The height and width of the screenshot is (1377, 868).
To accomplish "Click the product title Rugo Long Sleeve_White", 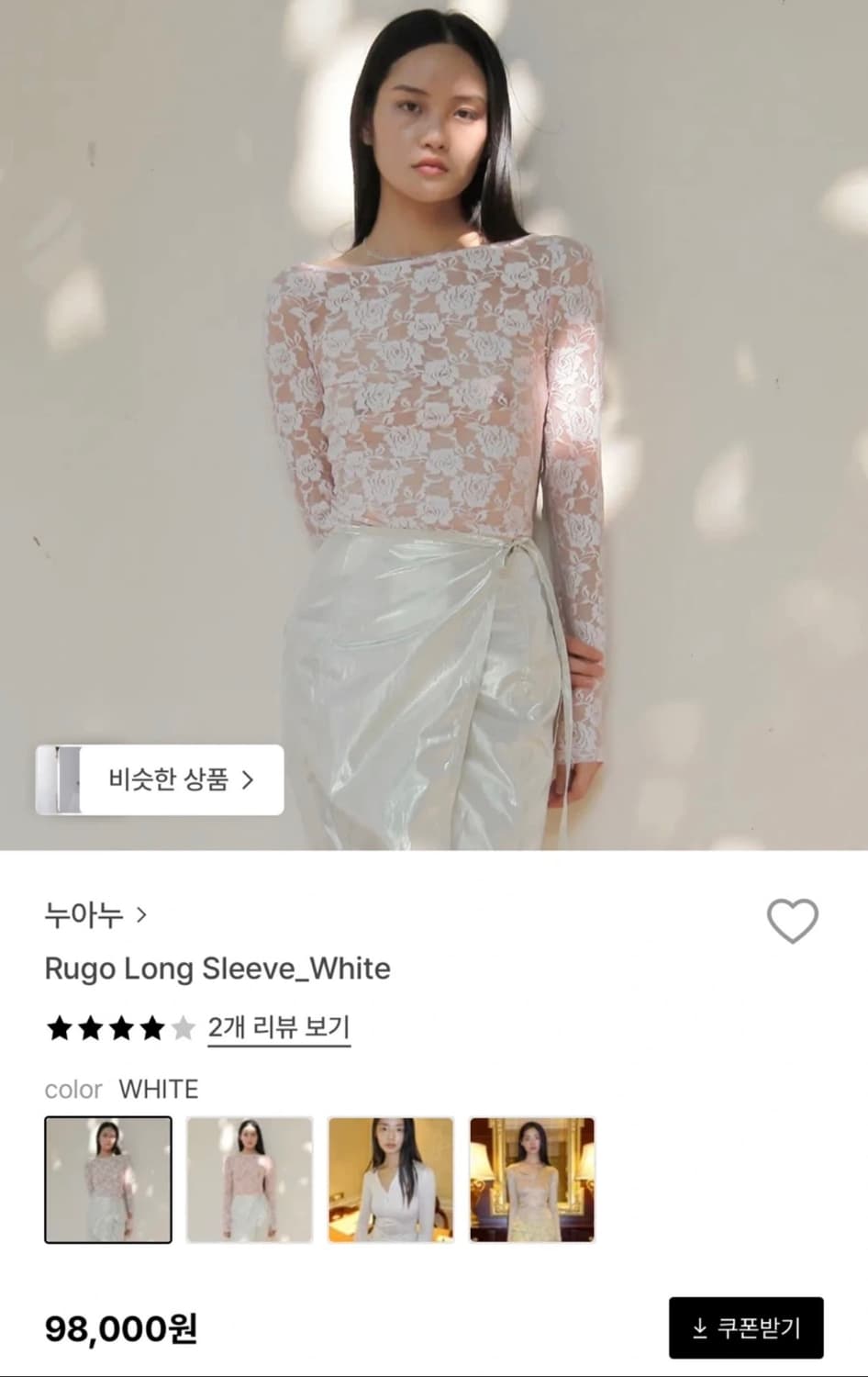I will point(217,968).
